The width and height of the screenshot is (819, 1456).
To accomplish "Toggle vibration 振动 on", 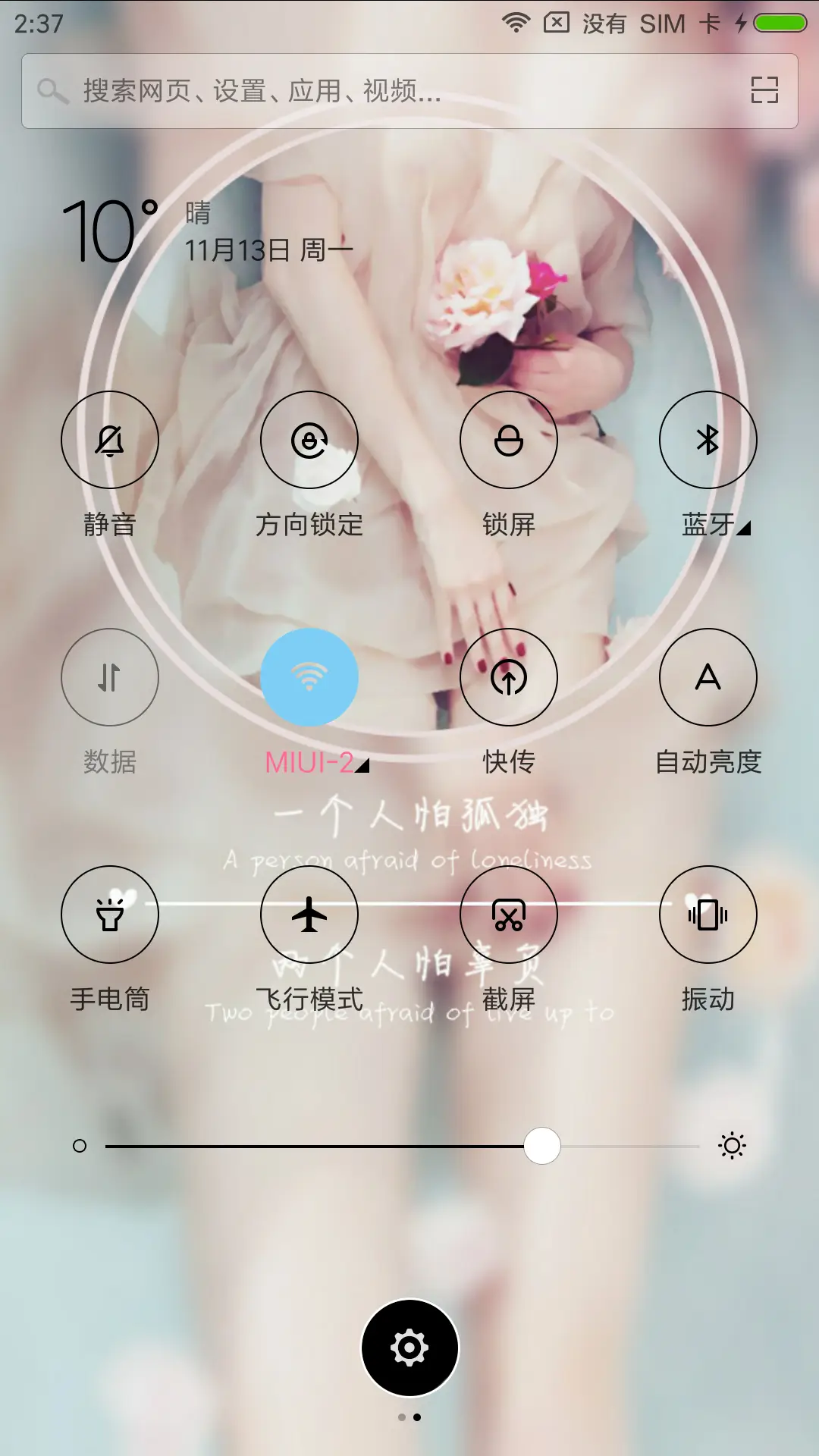I will coord(708,915).
